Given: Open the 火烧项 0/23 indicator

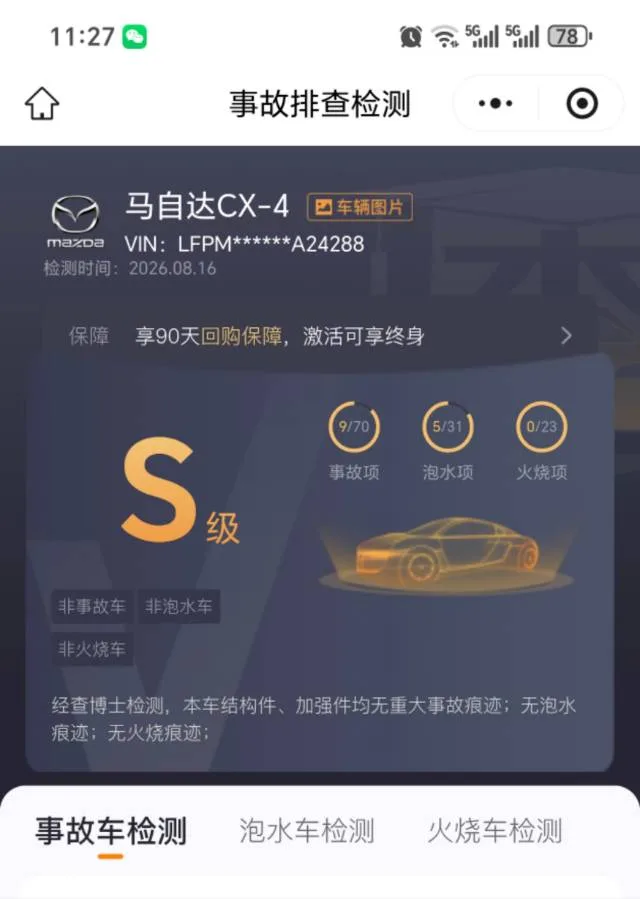Looking at the screenshot, I should pos(542,441).
